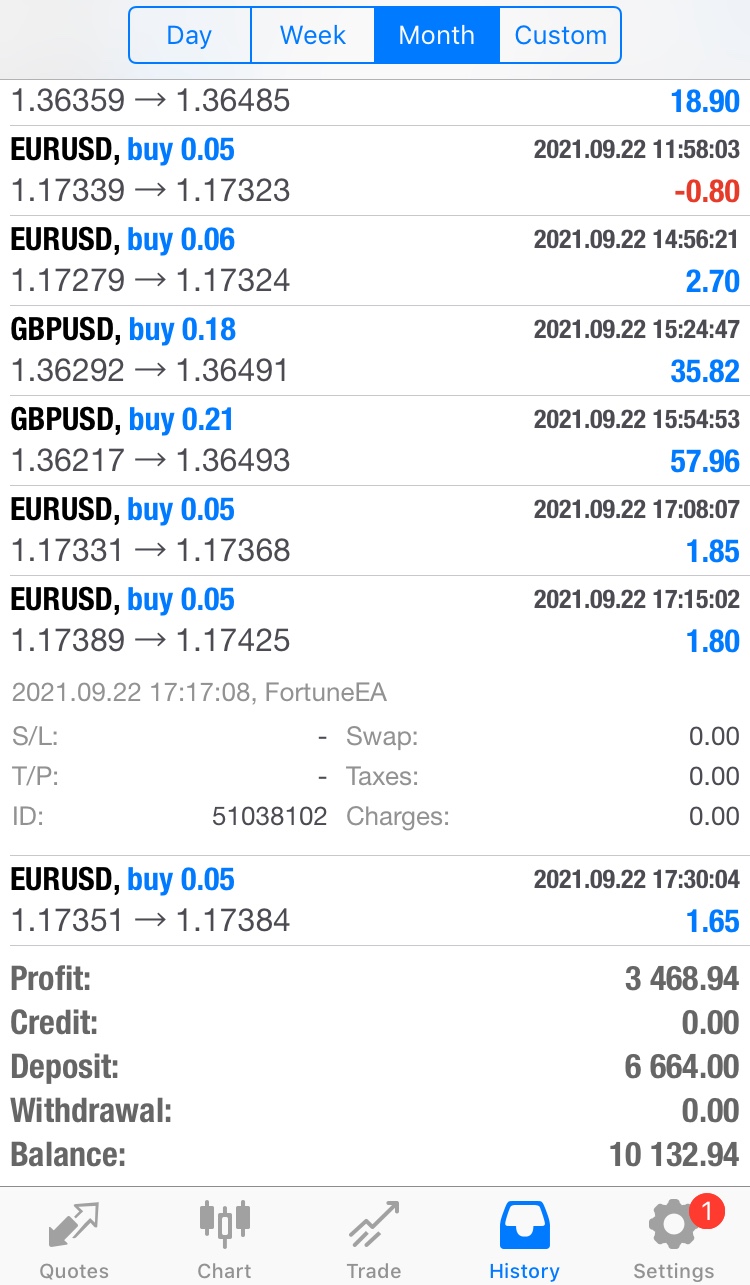Switch to the Day period filter
This screenshot has height=1285, width=750.
(189, 35)
